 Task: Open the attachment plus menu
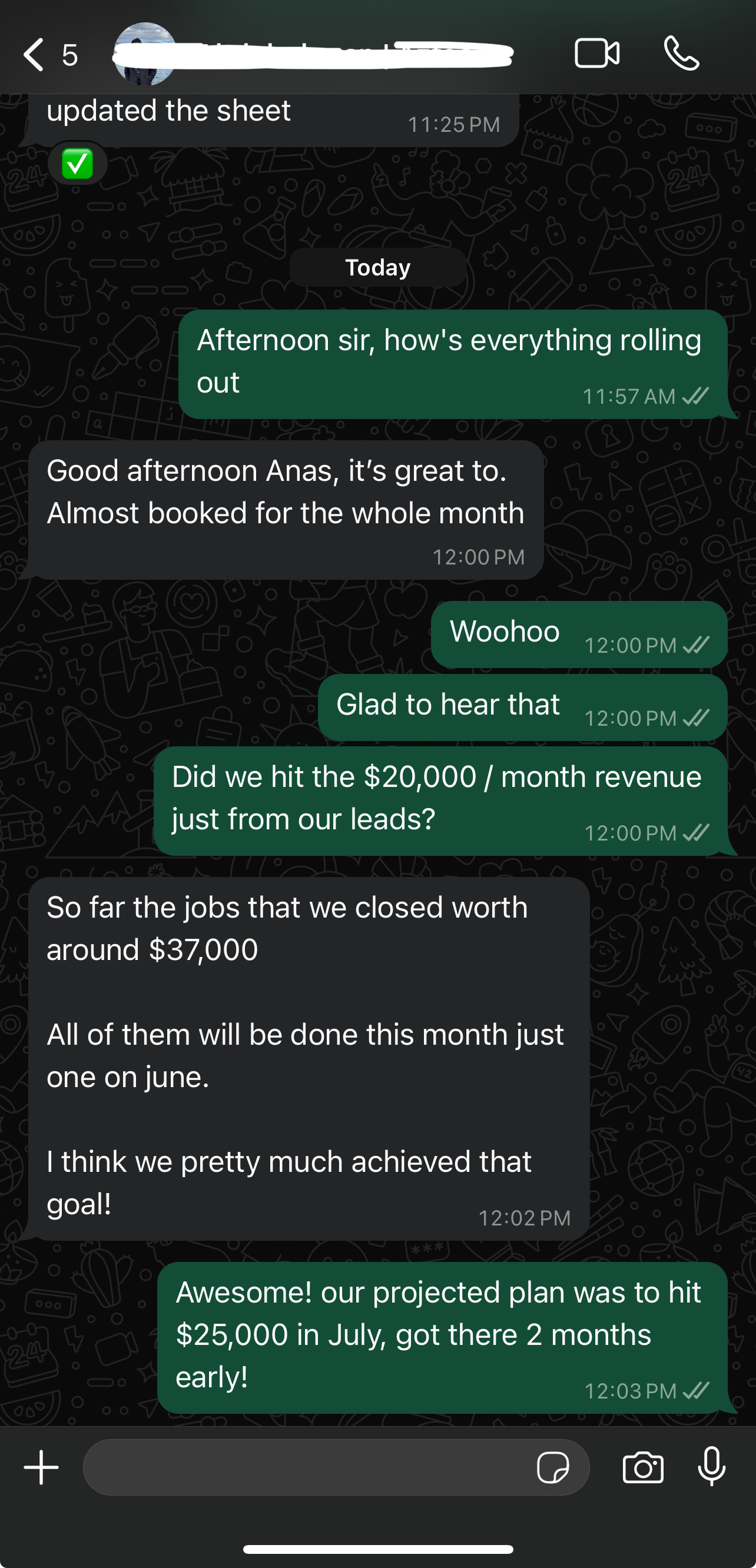41,1467
